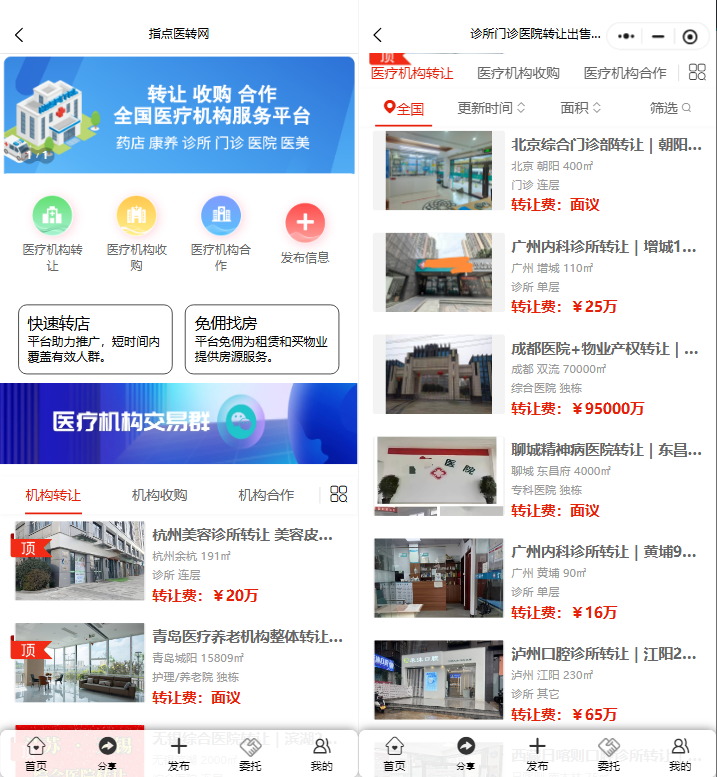This screenshot has height=777, width=717.
Task: Expand the 面积 sort dropdown
Action: pyautogui.click(x=581, y=108)
